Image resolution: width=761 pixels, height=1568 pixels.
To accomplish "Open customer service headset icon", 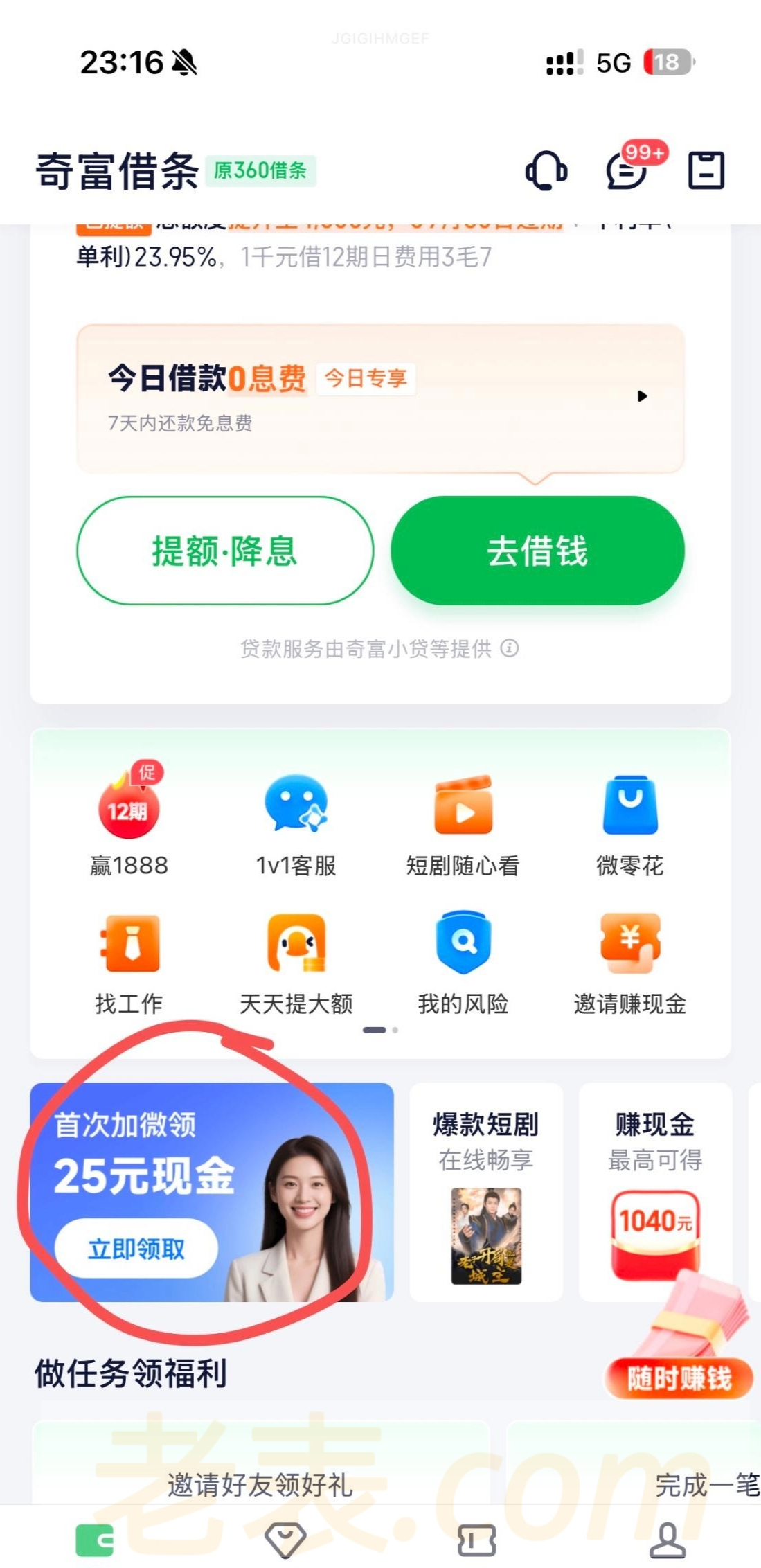I will click(546, 170).
